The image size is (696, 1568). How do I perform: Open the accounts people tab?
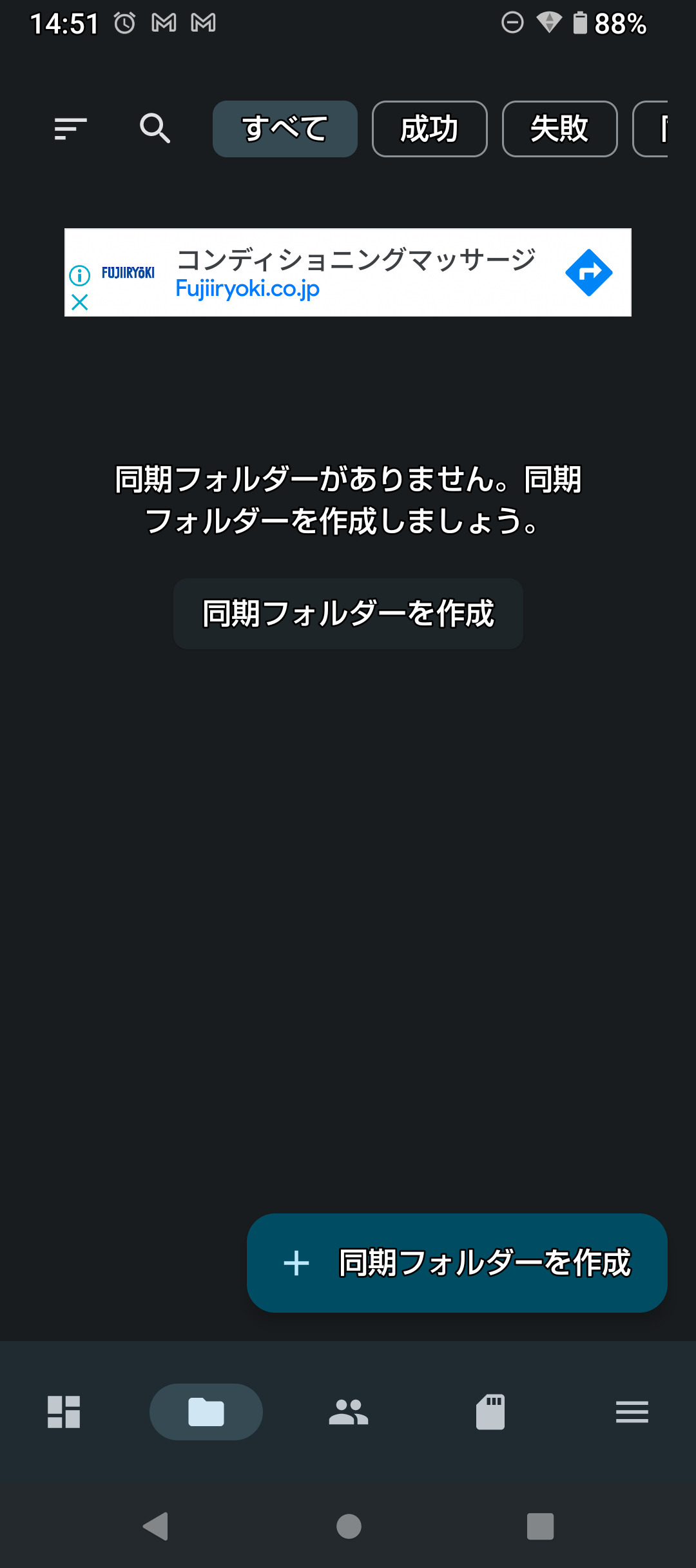click(x=348, y=1412)
